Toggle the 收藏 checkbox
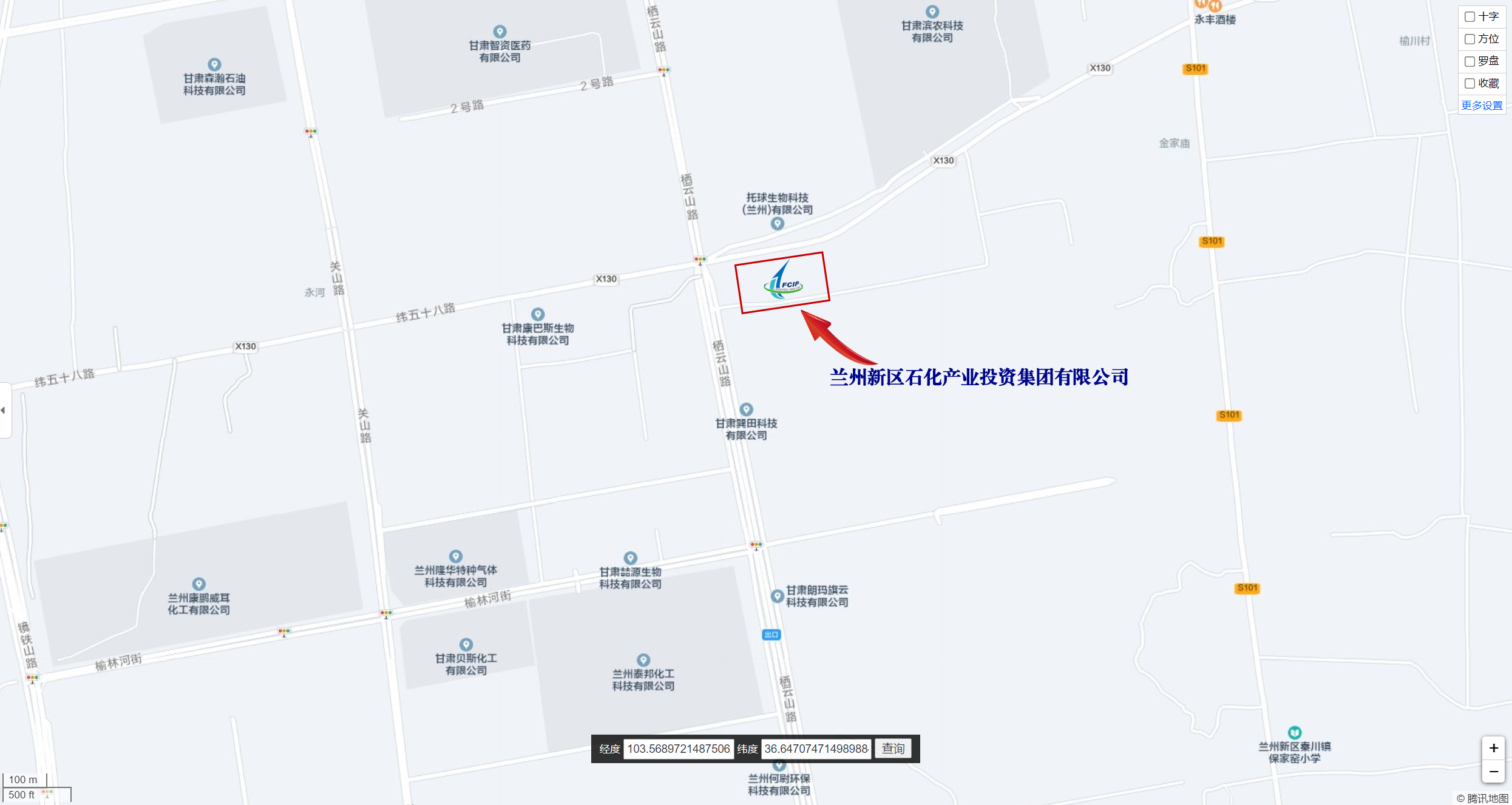 [x=1470, y=84]
